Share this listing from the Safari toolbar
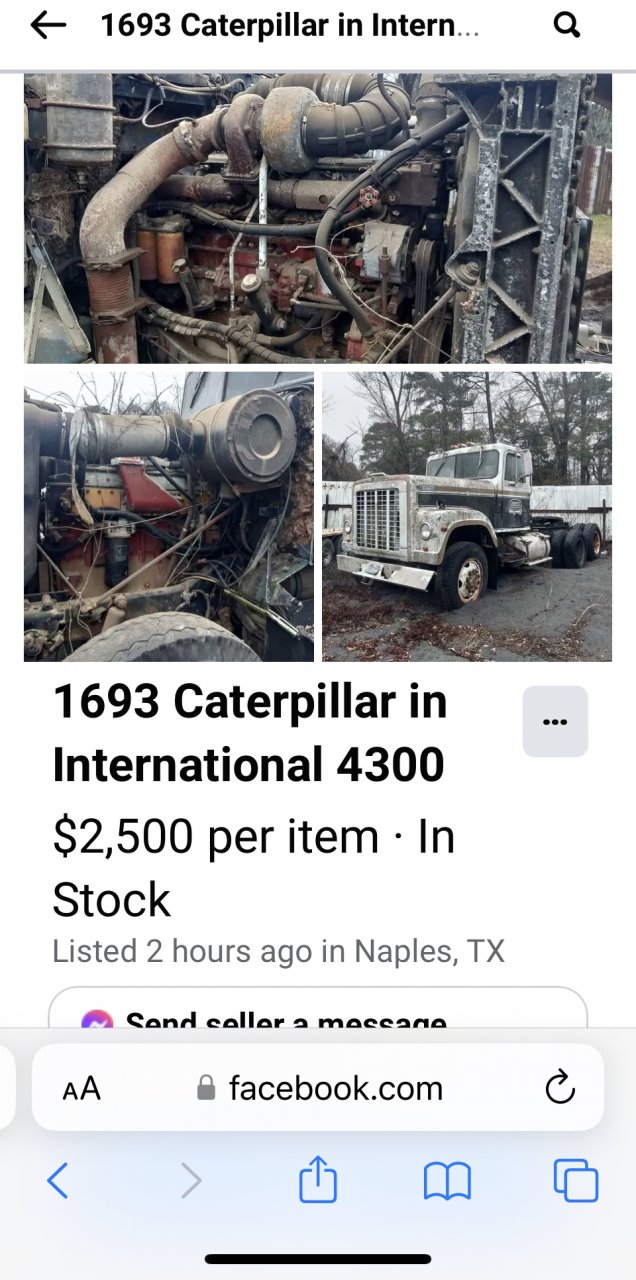 point(318,1180)
